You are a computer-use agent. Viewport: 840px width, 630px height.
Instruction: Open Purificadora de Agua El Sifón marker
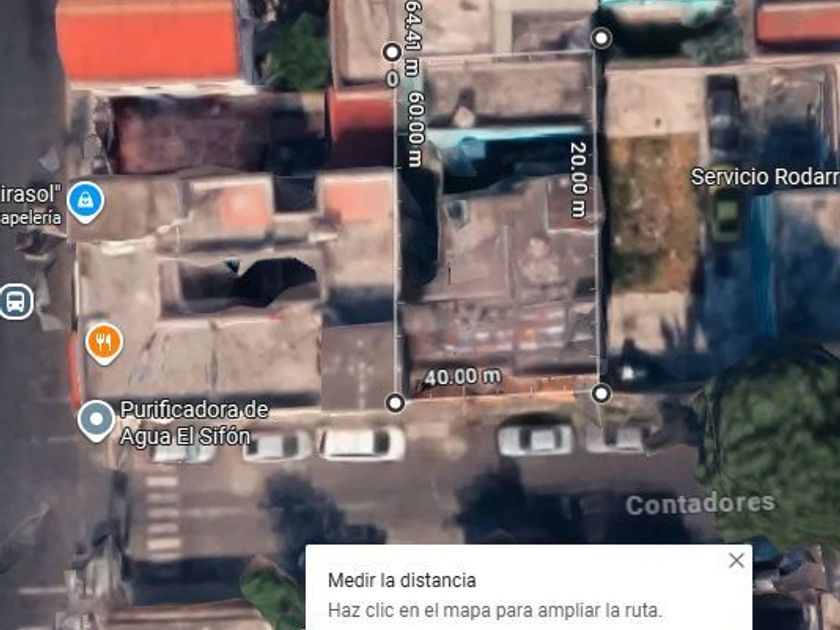[x=97, y=420]
